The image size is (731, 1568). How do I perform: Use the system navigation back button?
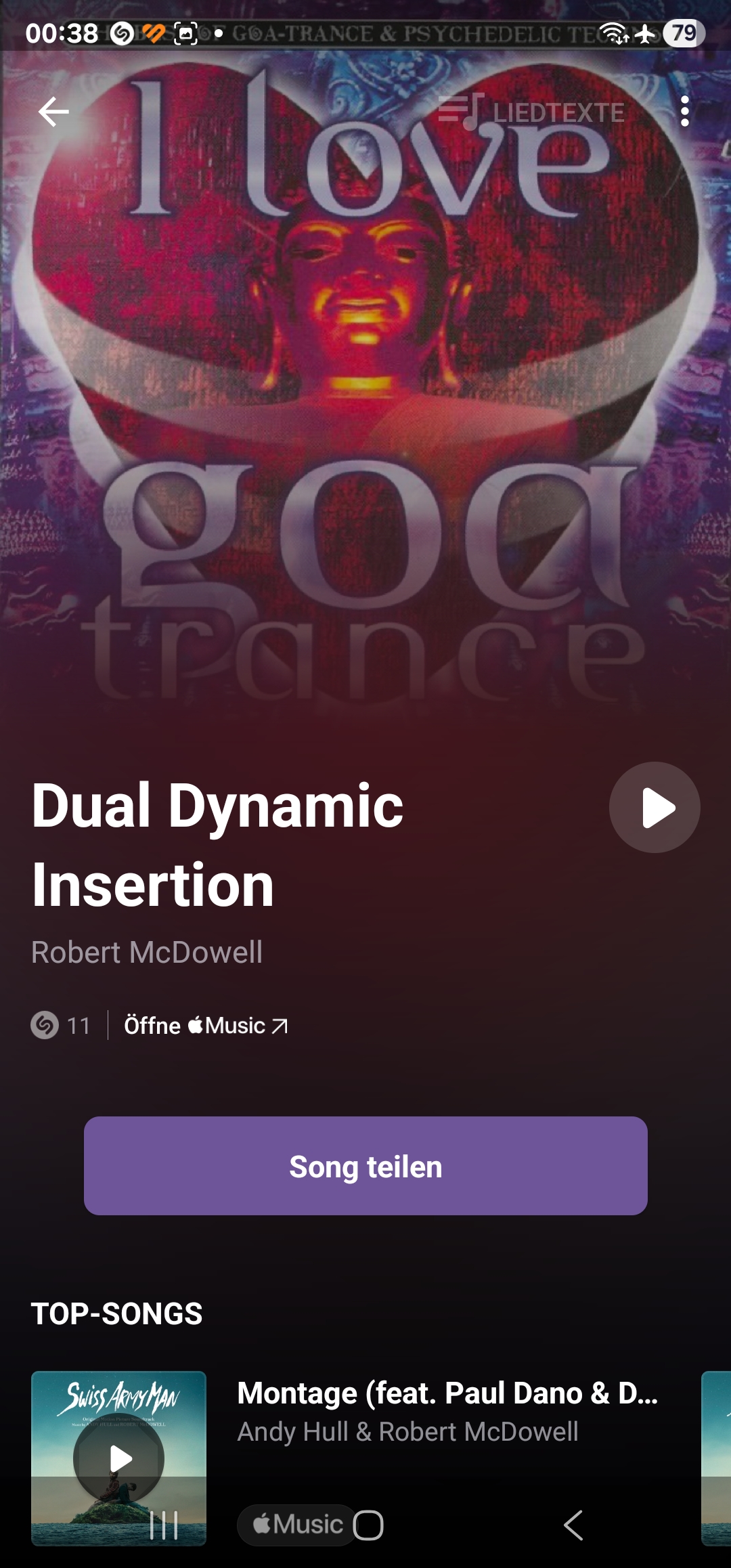tap(573, 1525)
